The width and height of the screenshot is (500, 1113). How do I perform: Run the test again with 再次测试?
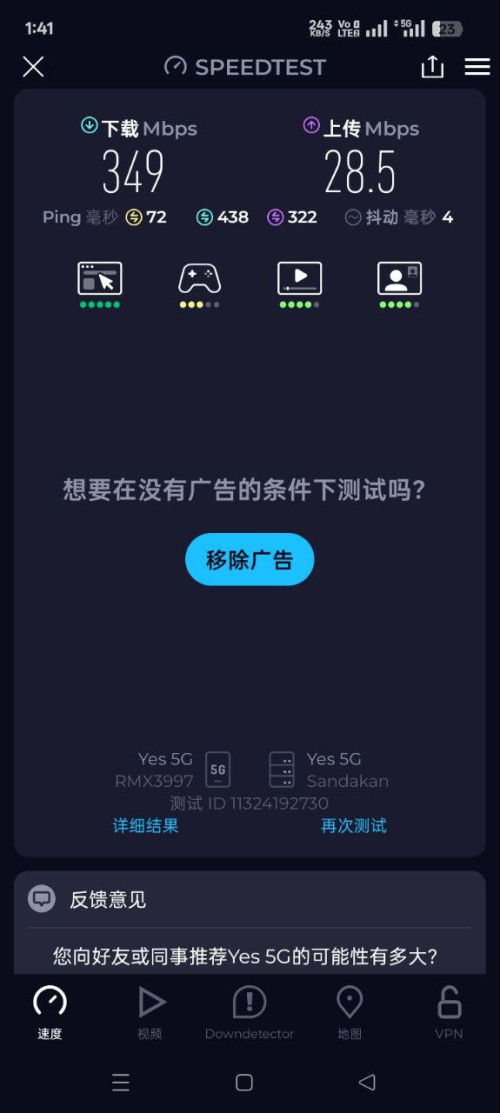(x=354, y=826)
